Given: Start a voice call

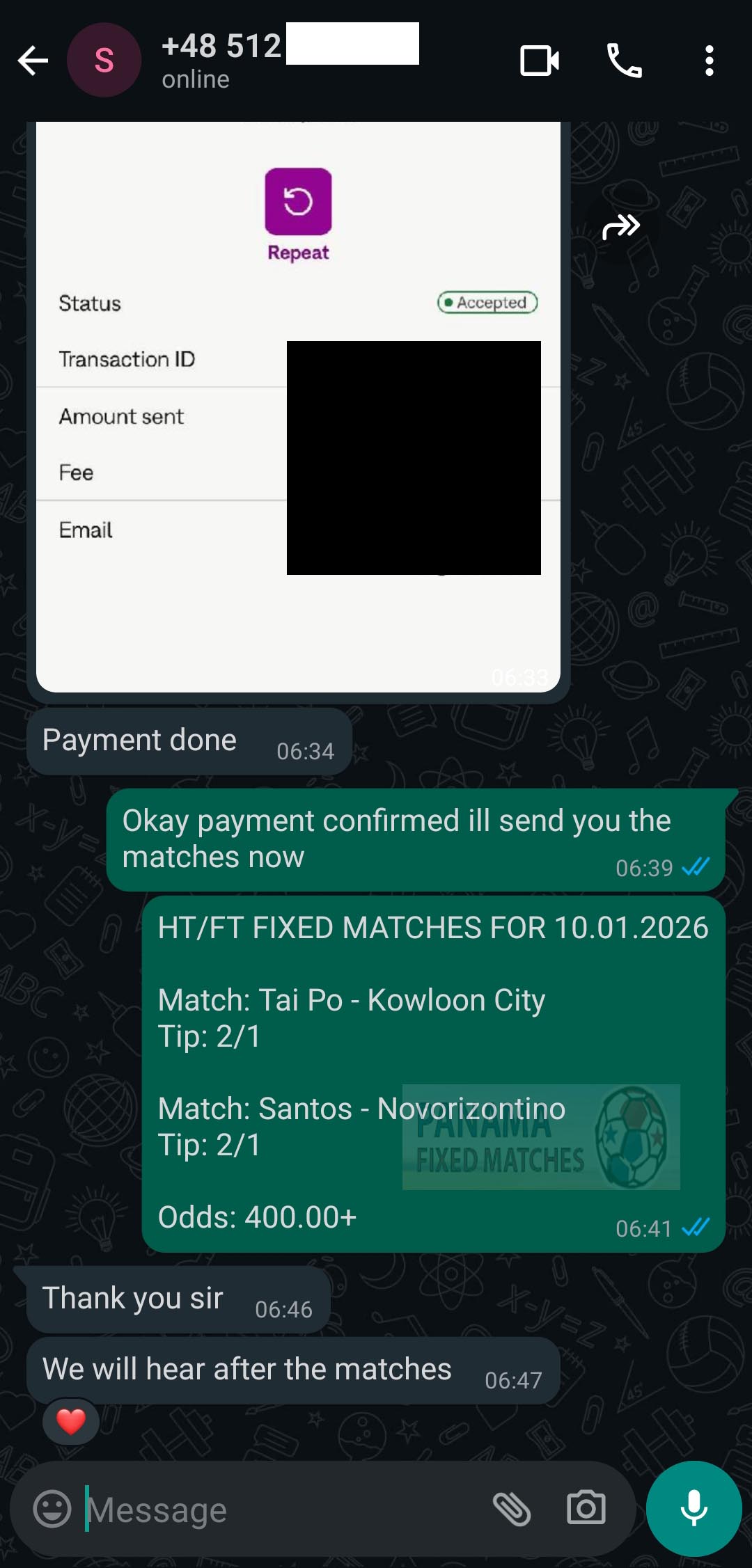Looking at the screenshot, I should pos(624,61).
